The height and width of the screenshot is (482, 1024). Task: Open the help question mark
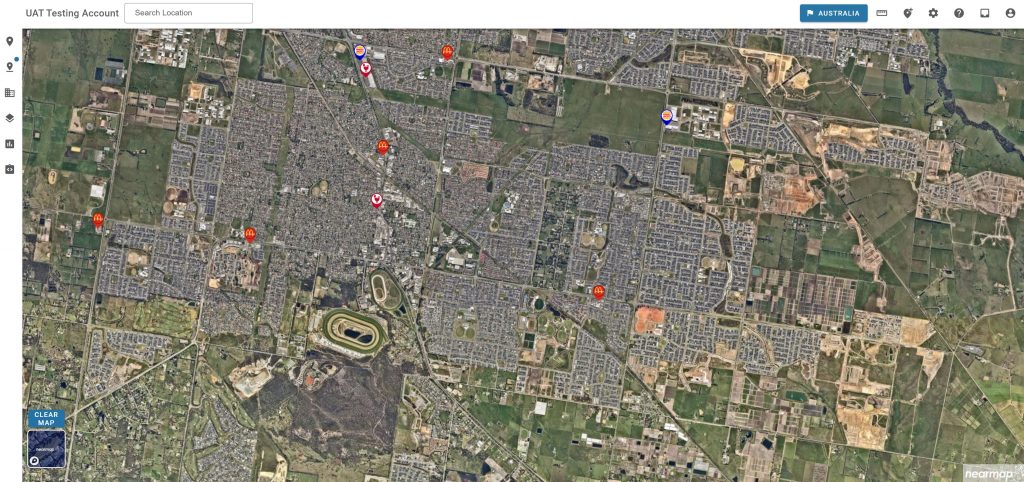959,13
